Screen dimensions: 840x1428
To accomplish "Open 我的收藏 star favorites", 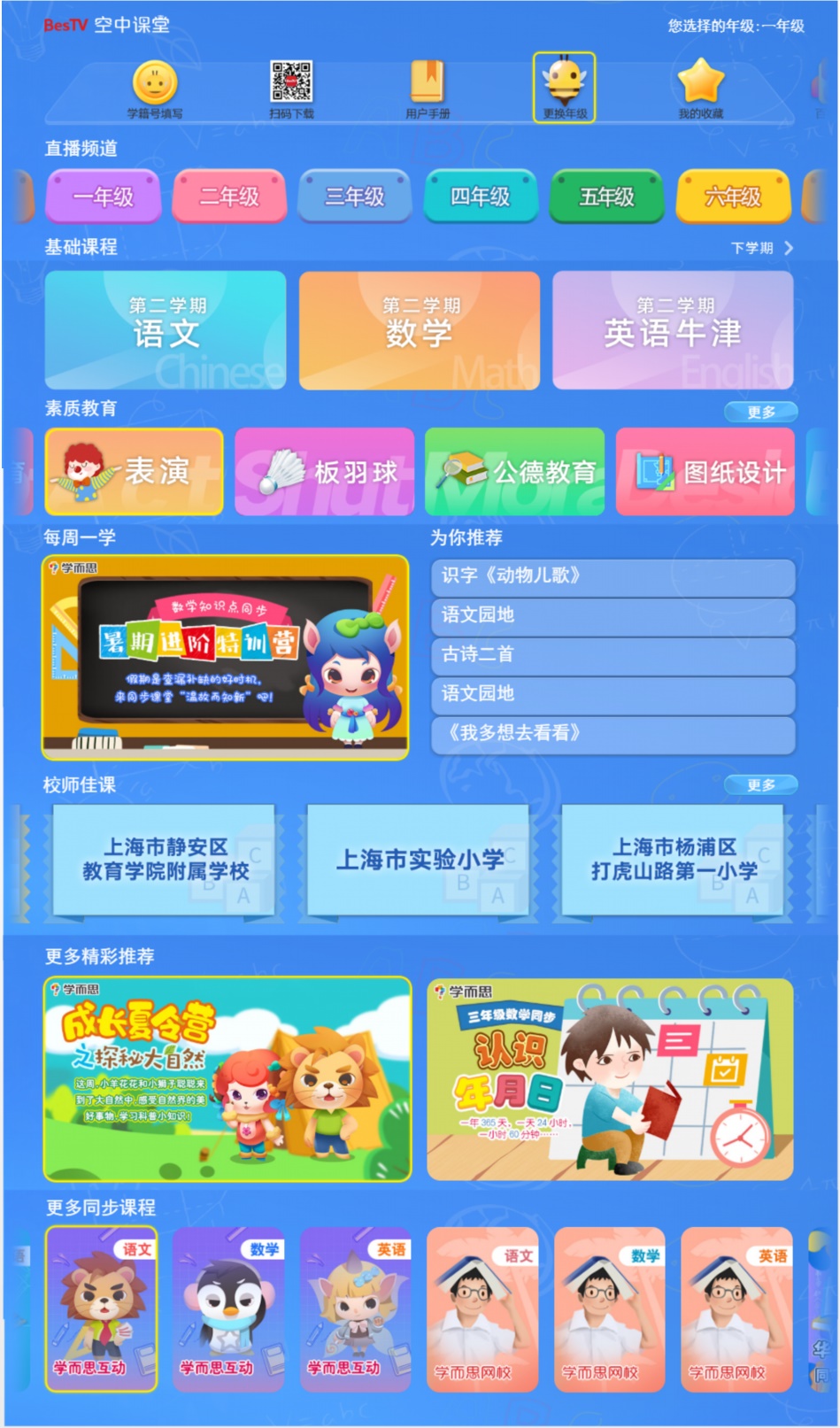I will tap(700, 87).
